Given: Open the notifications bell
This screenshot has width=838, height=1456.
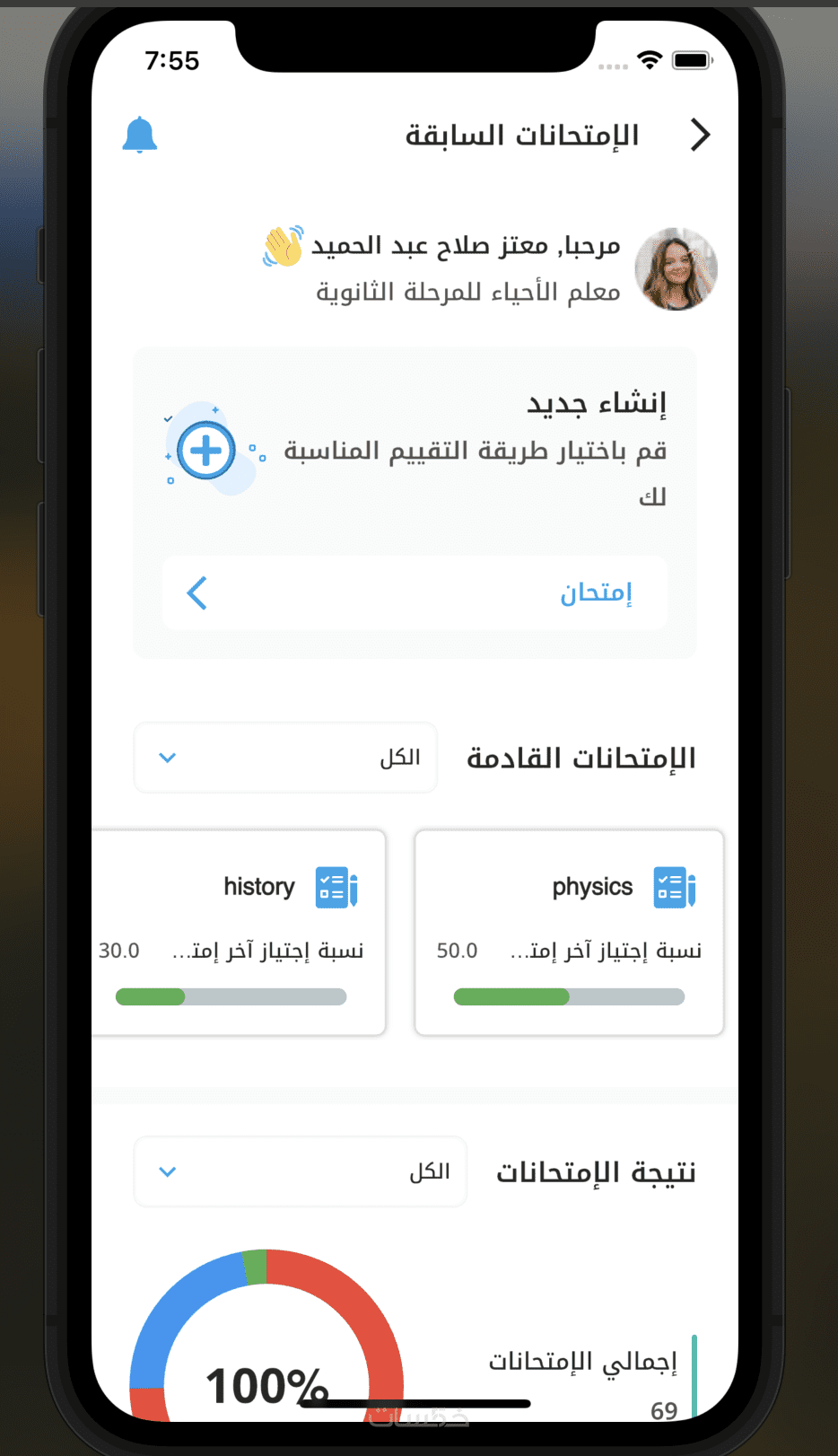Looking at the screenshot, I should click(140, 136).
